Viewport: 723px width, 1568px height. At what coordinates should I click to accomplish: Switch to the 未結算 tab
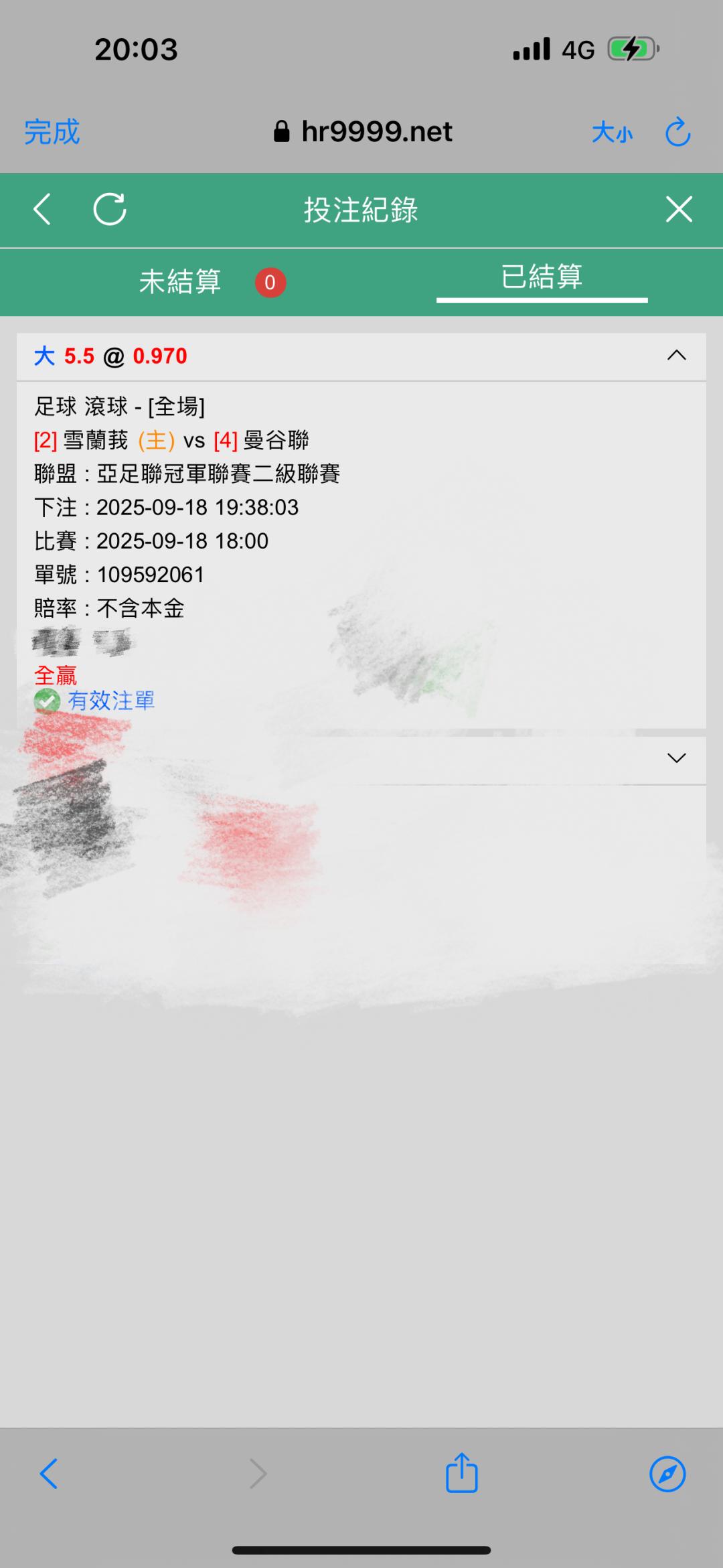[181, 282]
